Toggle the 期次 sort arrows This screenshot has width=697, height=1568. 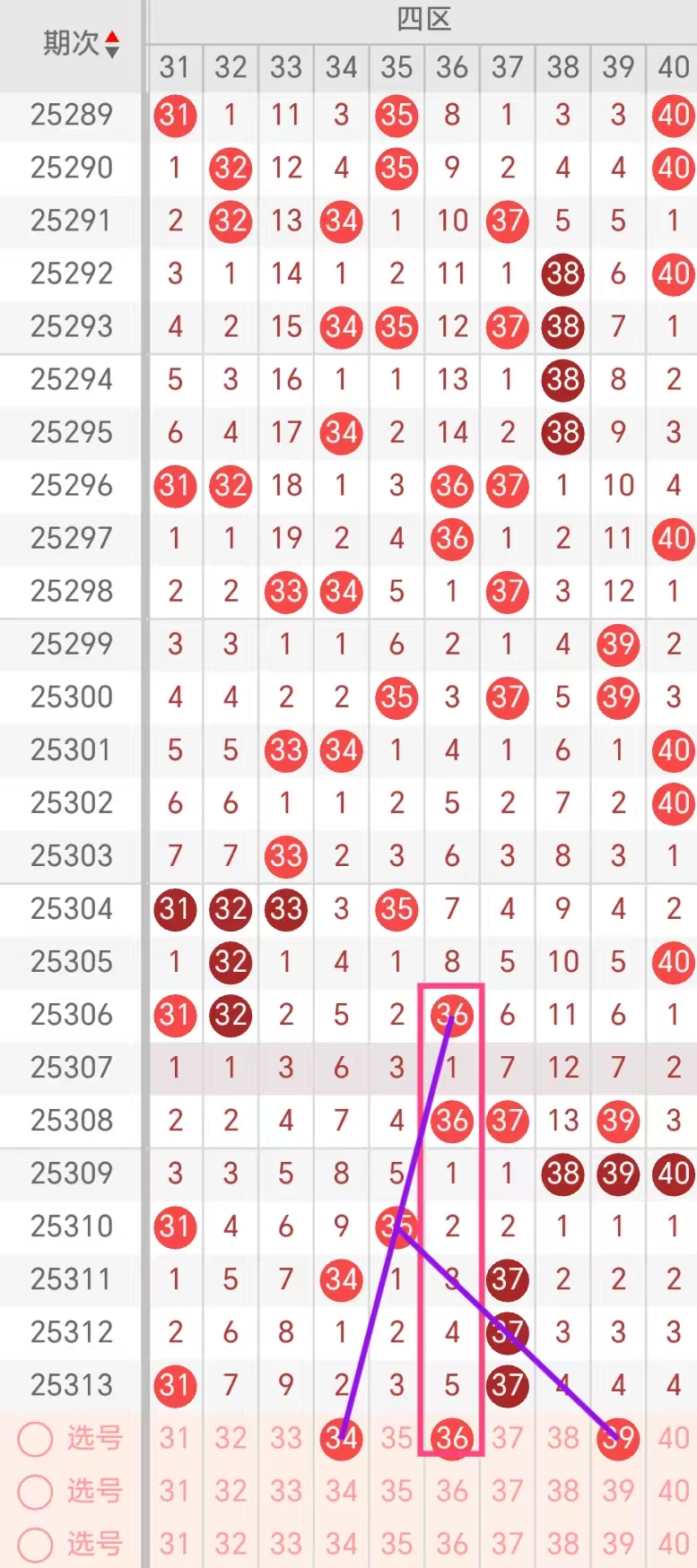(x=112, y=43)
